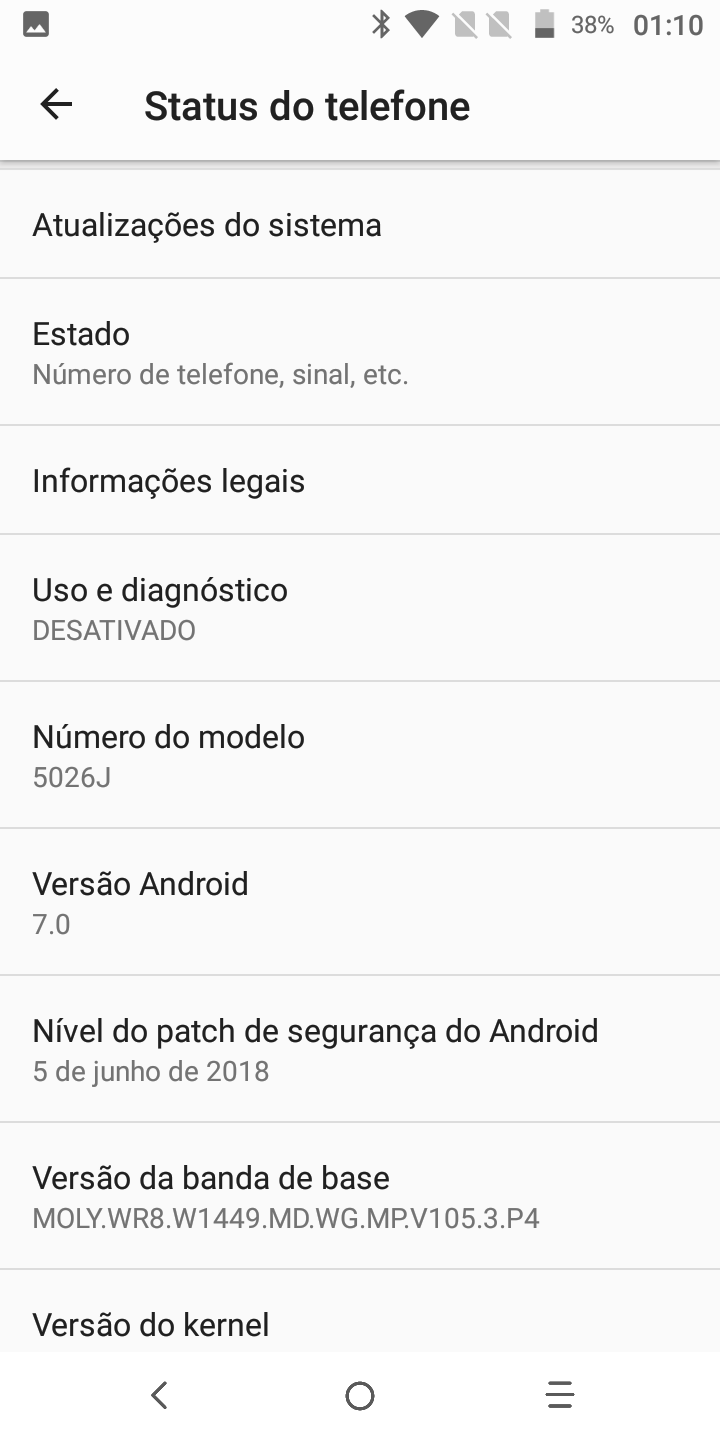
Task: Open the recent apps menu button
Action: [560, 1395]
